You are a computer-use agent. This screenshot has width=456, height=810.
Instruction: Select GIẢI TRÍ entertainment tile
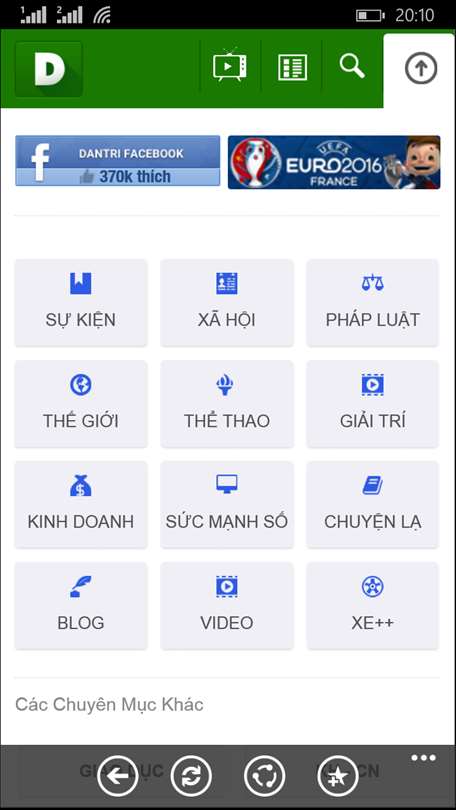point(372,404)
